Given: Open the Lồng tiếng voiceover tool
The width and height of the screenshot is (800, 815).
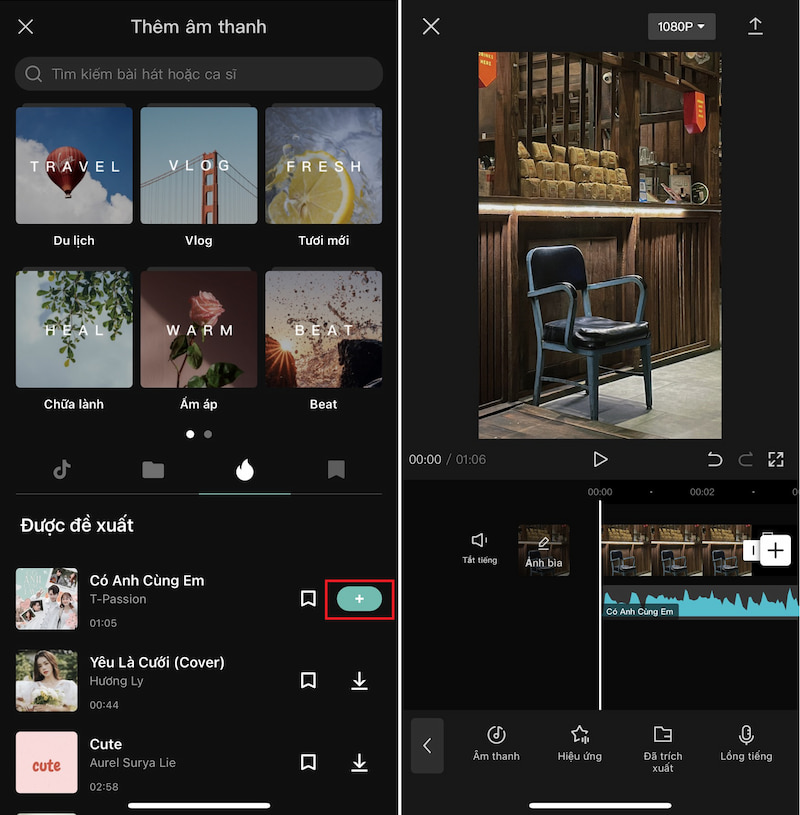Looking at the screenshot, I should 746,743.
